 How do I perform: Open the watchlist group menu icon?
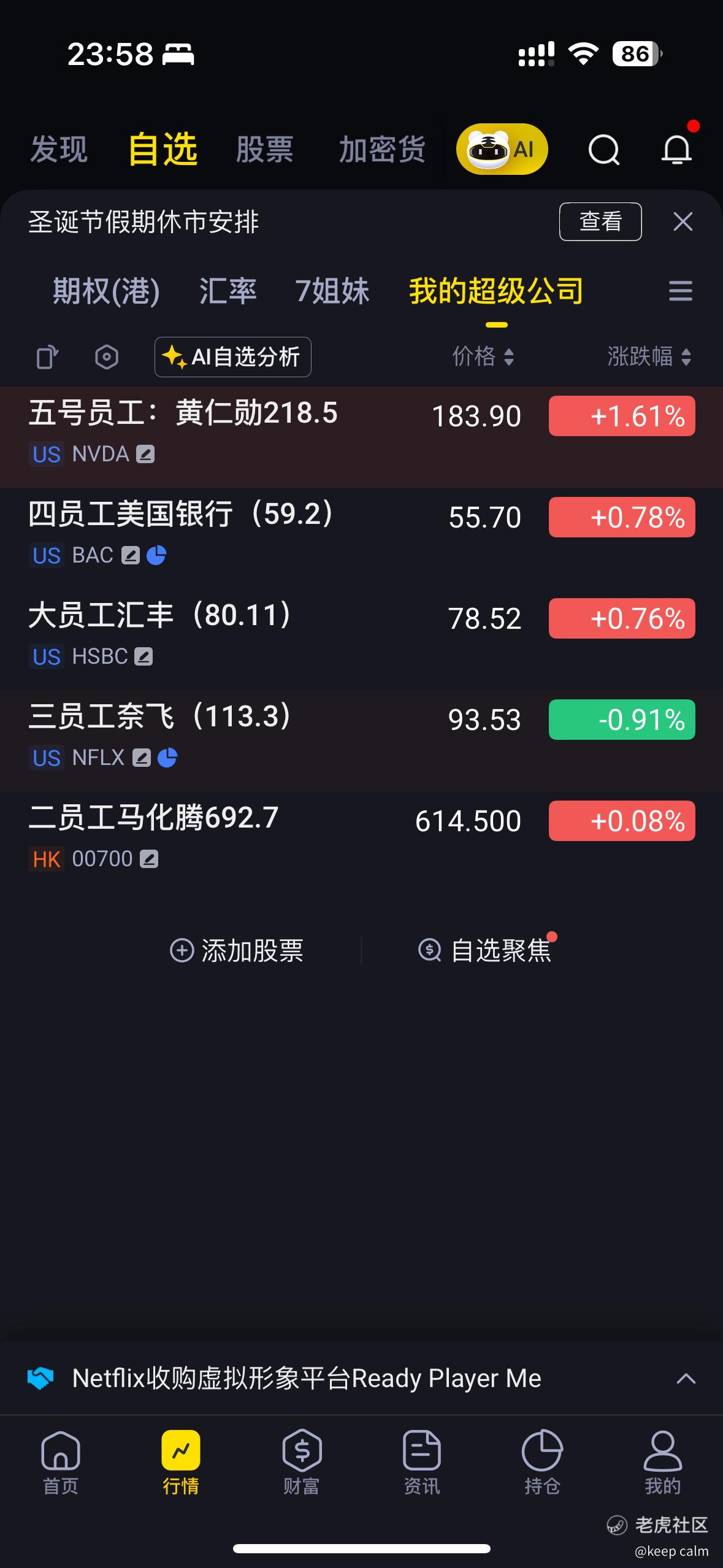pos(680,291)
